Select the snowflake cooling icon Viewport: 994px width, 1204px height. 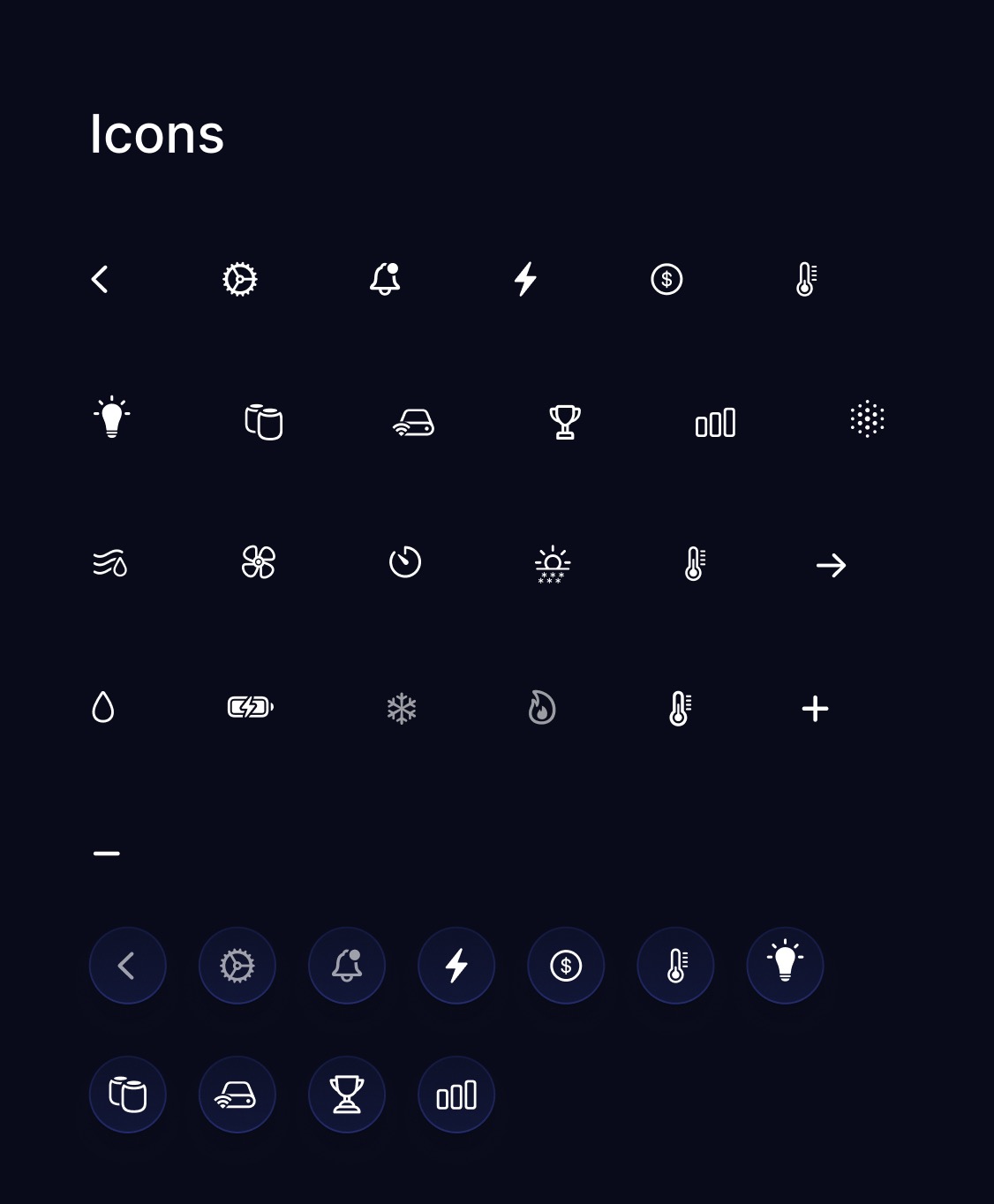coord(403,706)
